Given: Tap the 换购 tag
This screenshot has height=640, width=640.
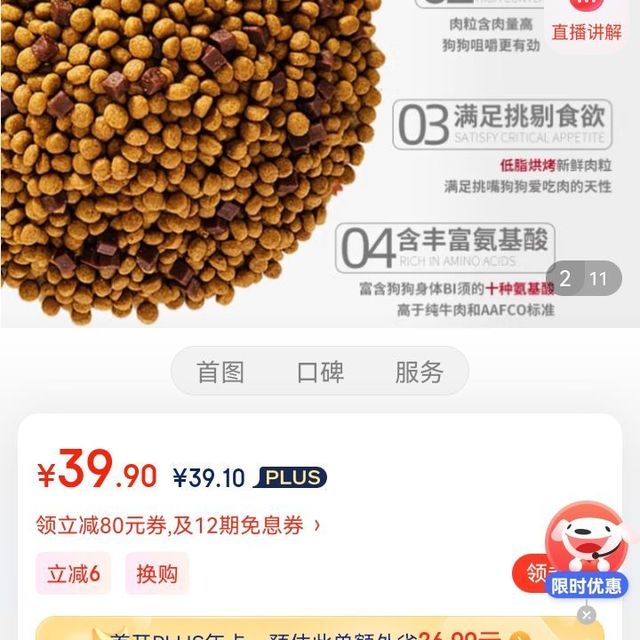Looking at the screenshot, I should tap(157, 574).
